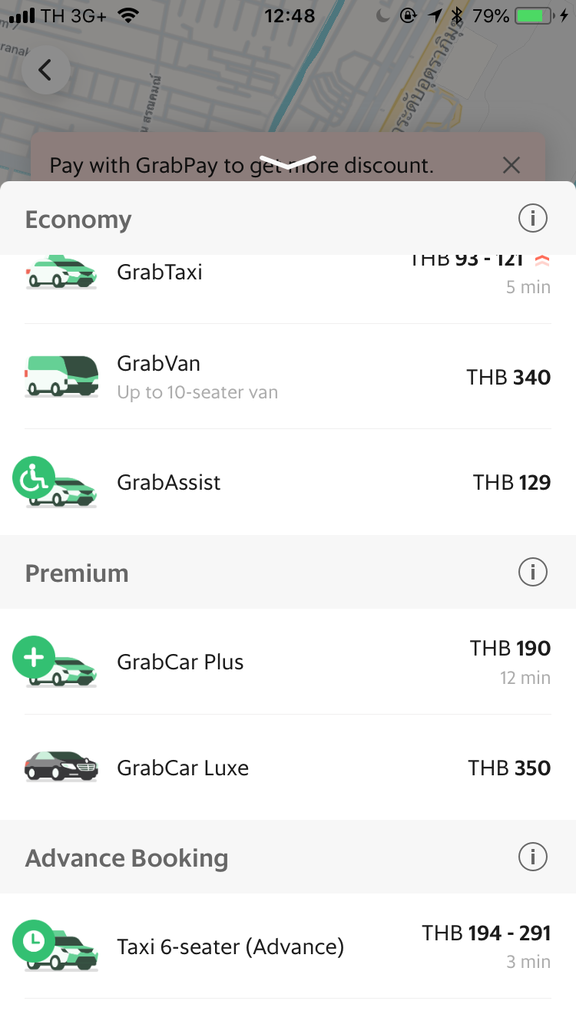The width and height of the screenshot is (576, 1024).
Task: Choose the GrabCar Luxe ride
Action: [x=288, y=767]
